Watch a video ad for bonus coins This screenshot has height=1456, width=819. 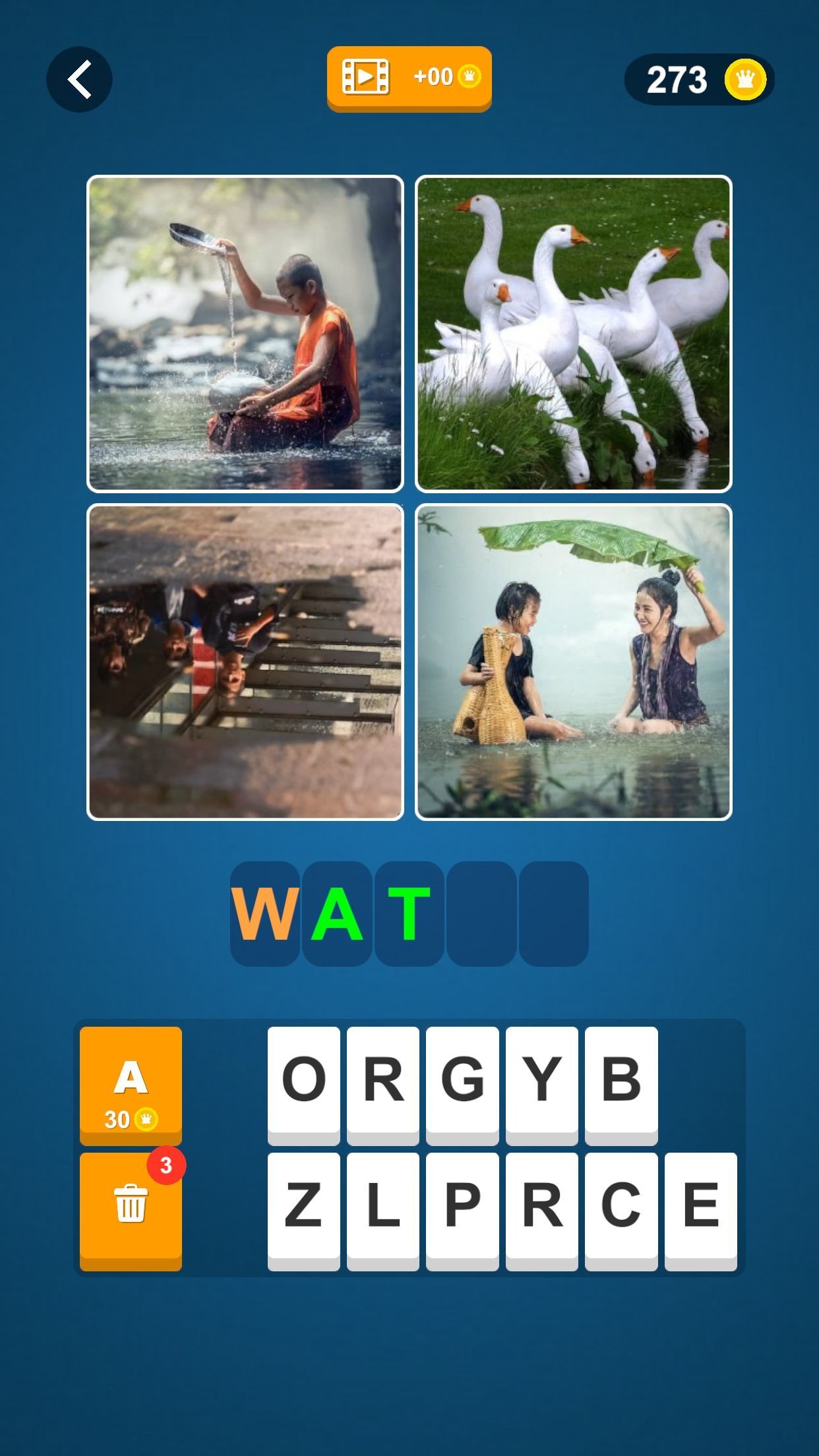point(409,78)
